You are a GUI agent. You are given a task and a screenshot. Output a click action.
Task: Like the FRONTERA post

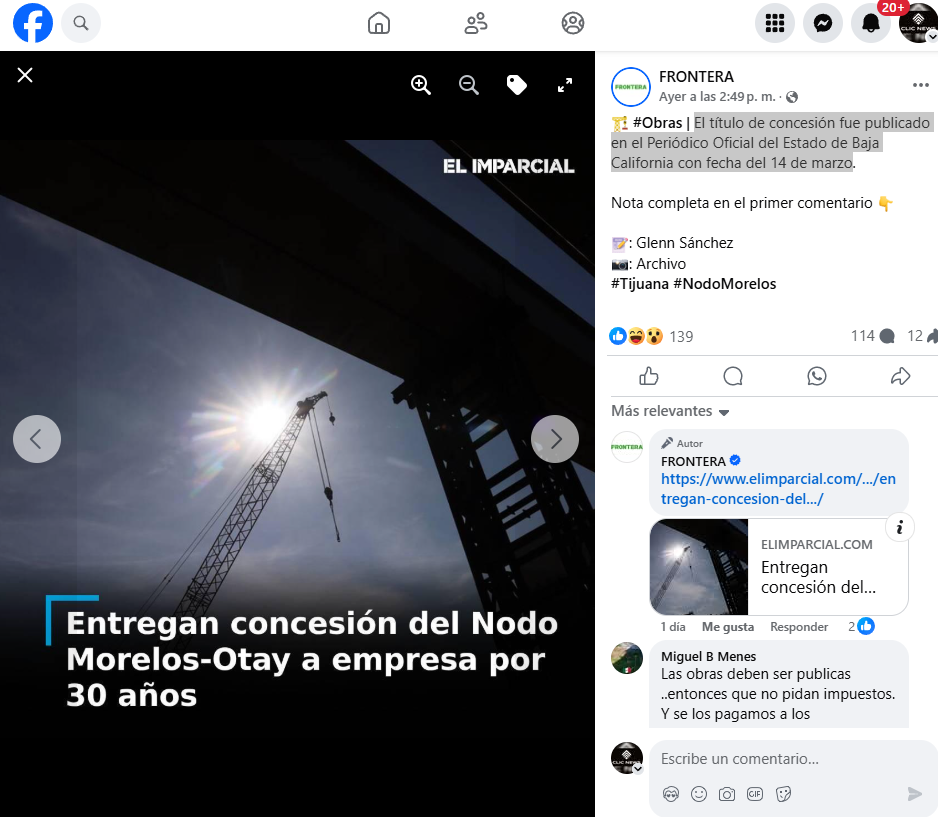pyautogui.click(x=649, y=376)
